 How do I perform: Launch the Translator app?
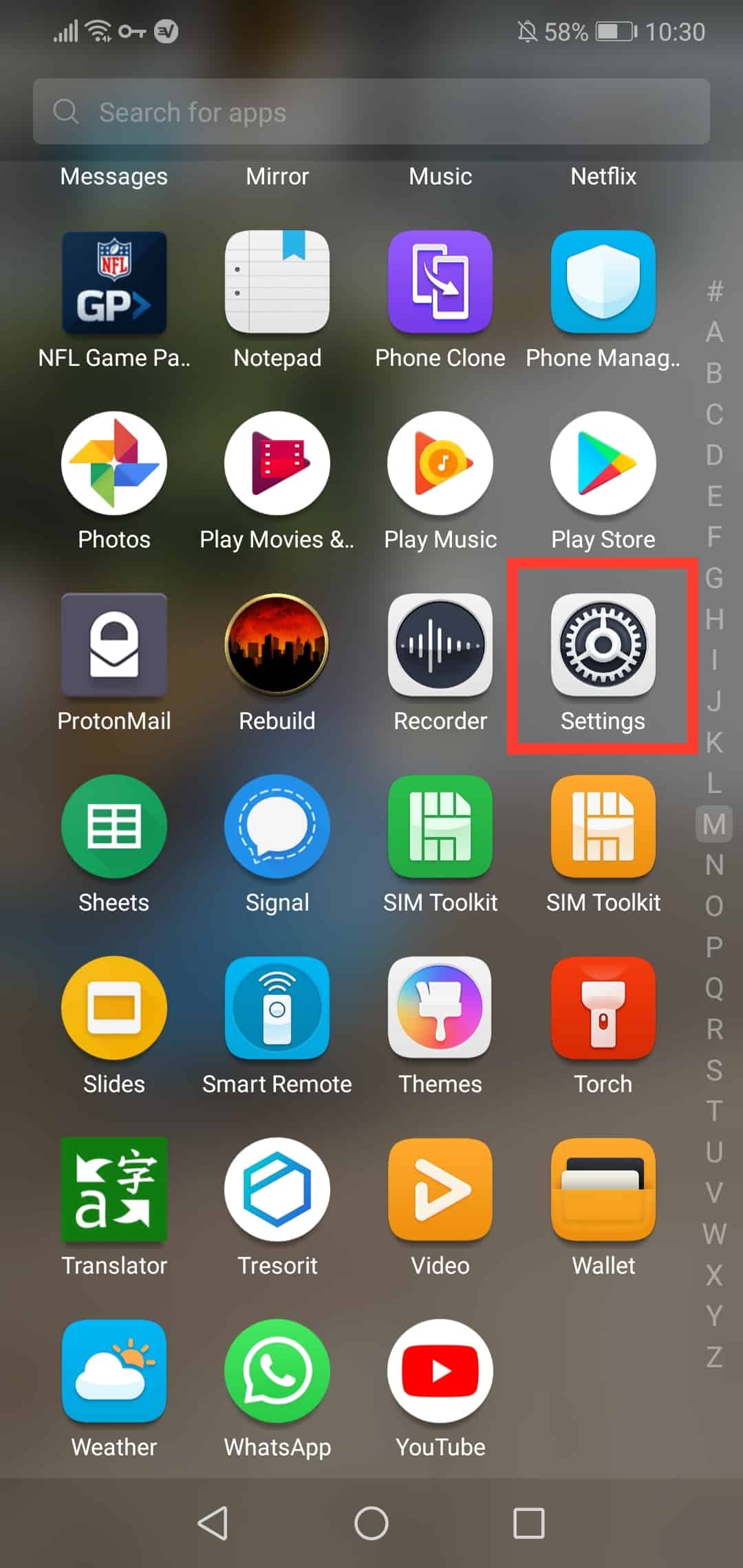click(114, 1190)
